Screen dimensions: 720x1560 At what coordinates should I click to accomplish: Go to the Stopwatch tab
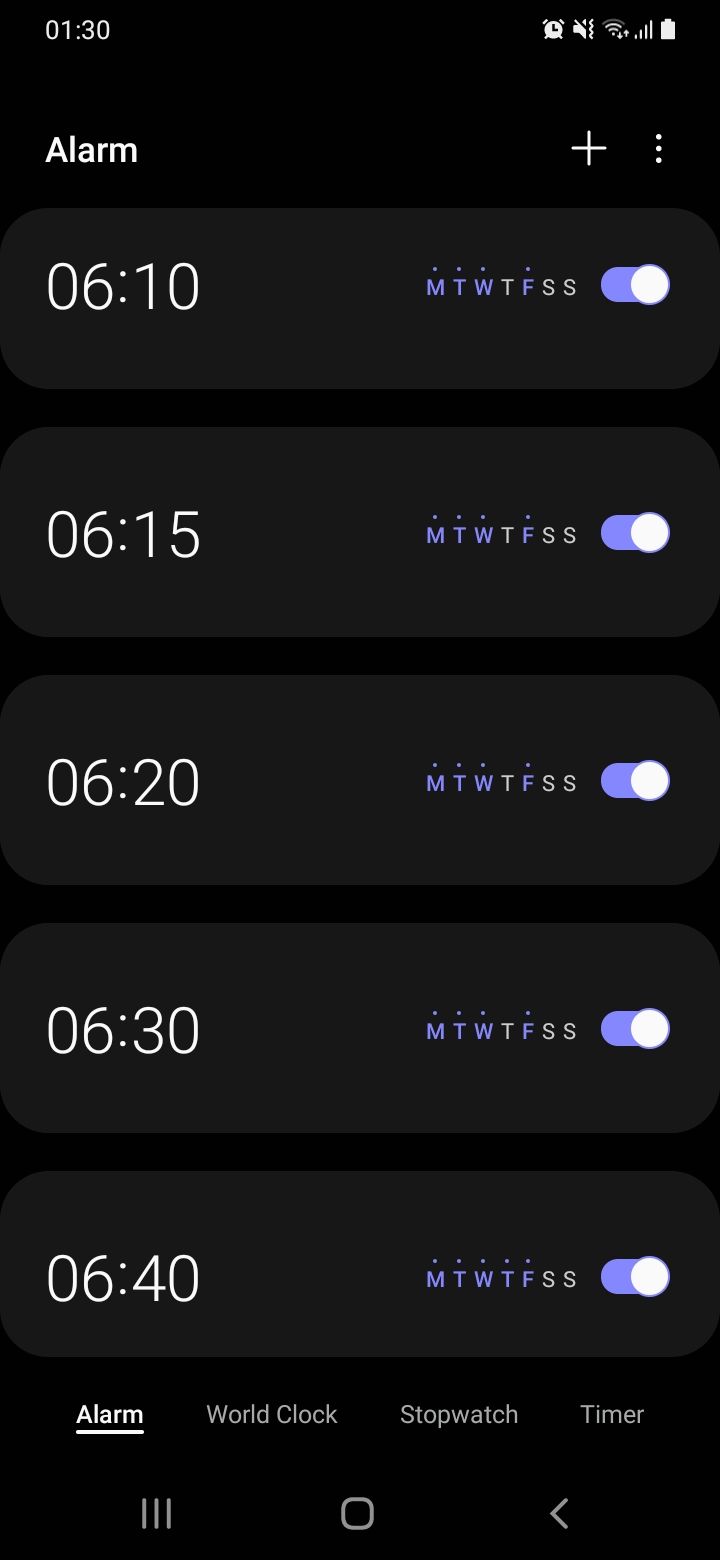point(459,1414)
